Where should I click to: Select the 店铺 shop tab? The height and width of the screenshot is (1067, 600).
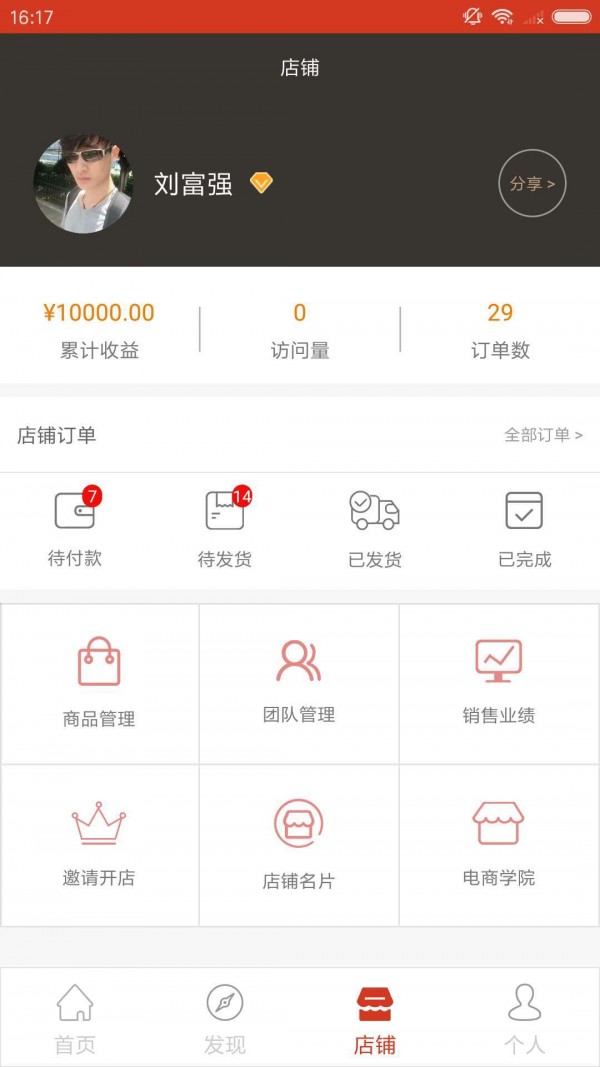375,1018
